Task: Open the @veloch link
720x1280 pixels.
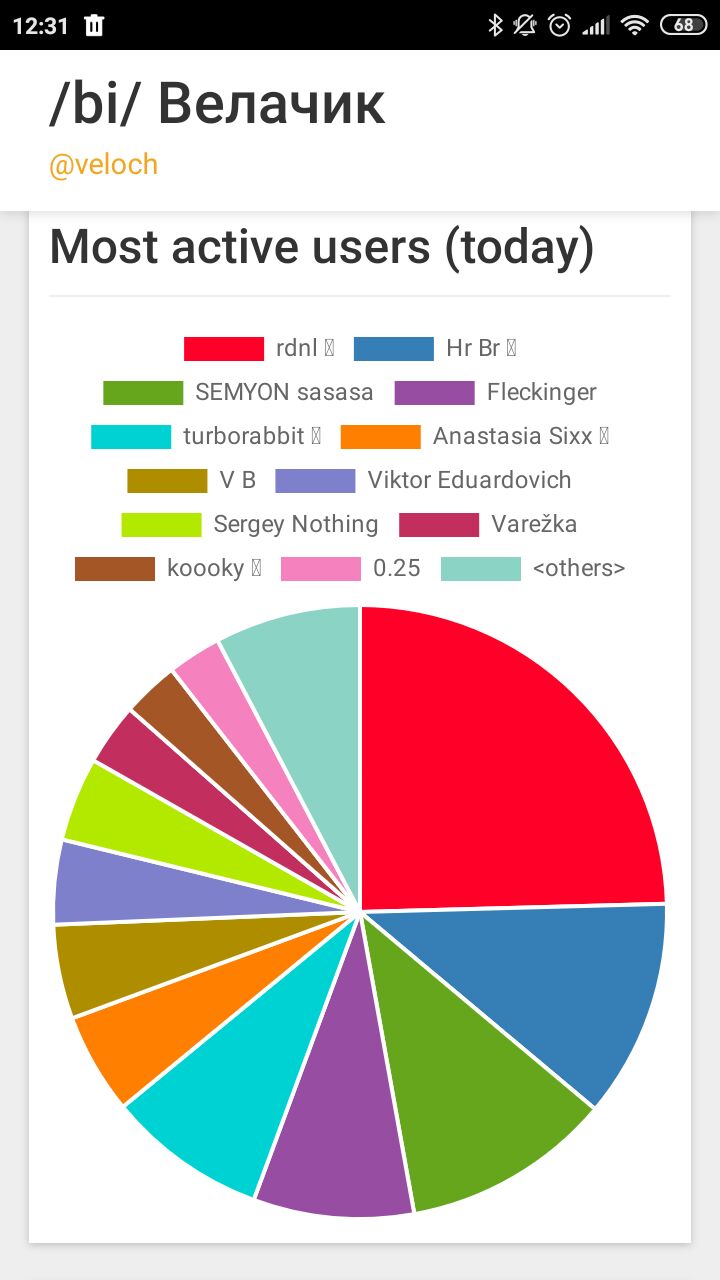Action: 104,164
